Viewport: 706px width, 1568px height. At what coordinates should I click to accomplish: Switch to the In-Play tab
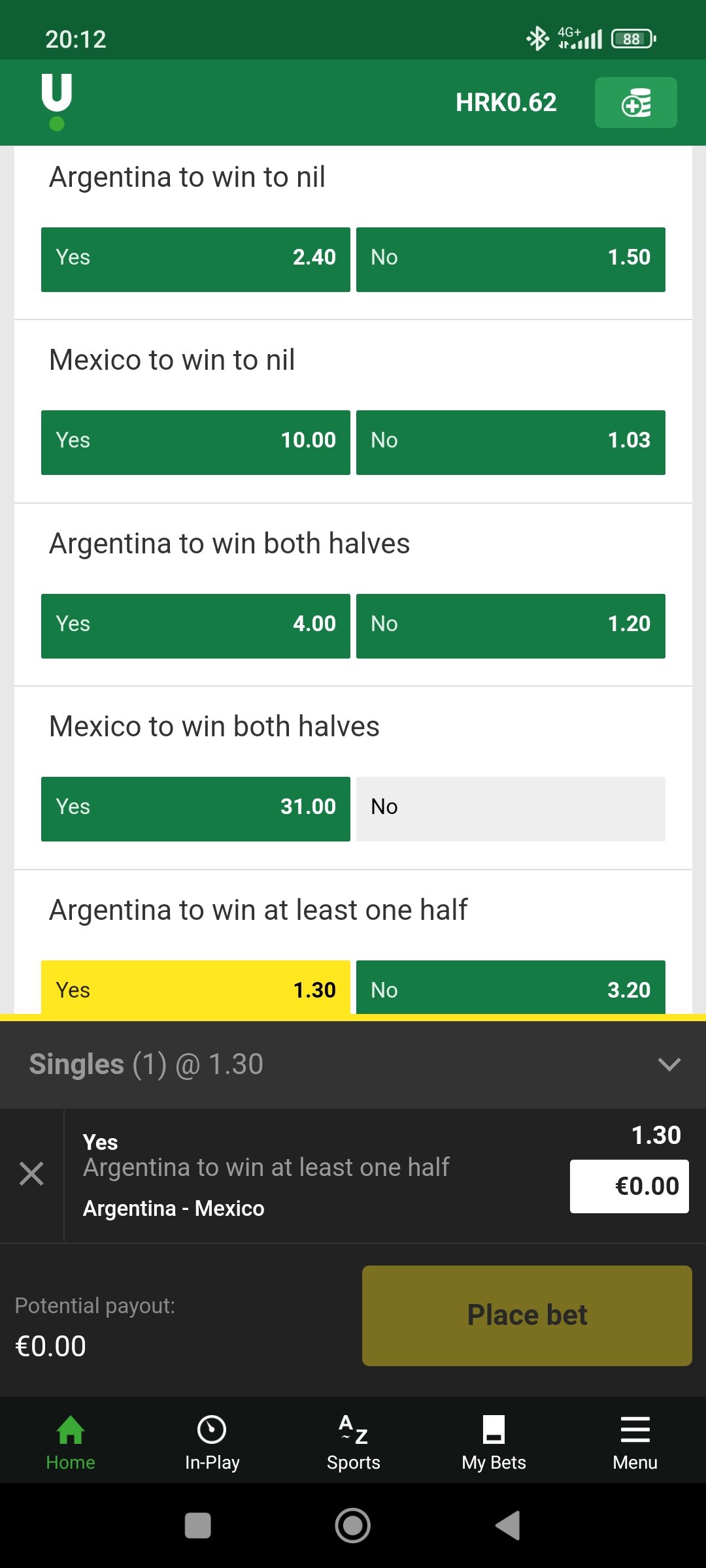212,1441
